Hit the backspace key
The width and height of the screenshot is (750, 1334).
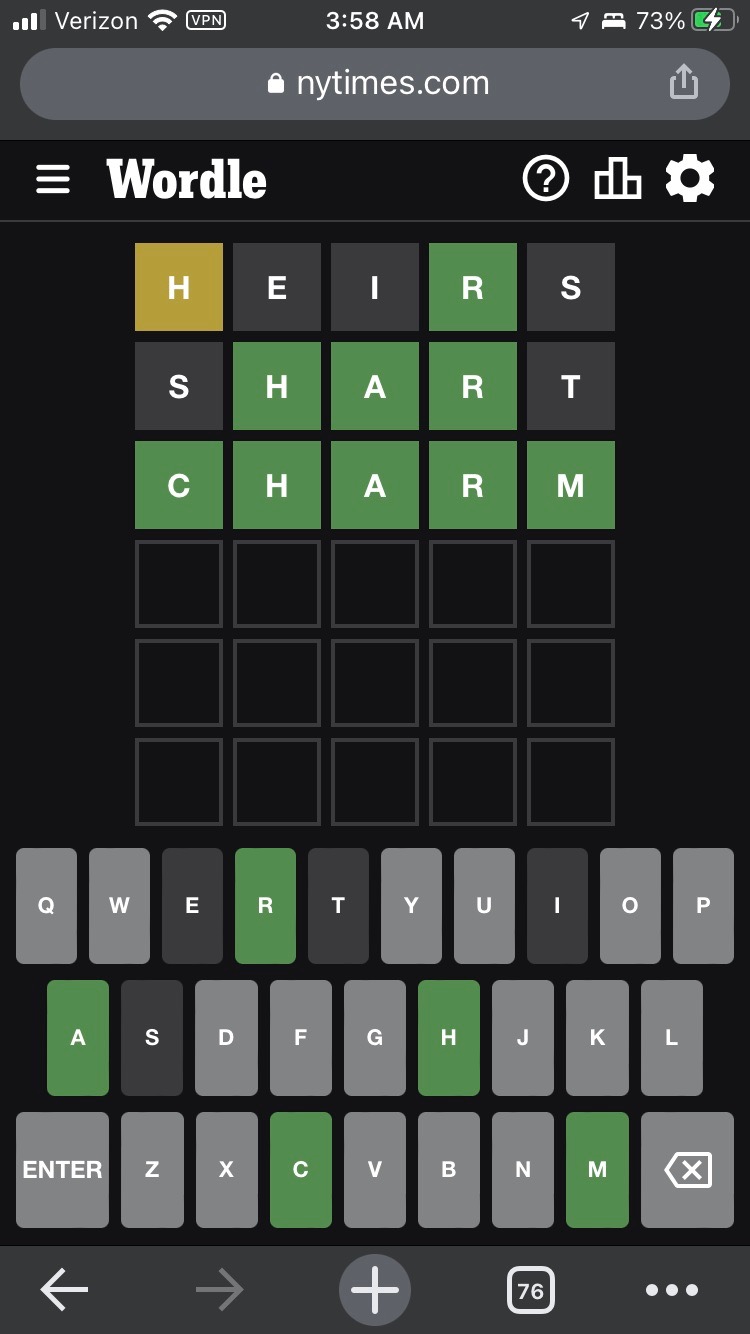coord(688,1170)
